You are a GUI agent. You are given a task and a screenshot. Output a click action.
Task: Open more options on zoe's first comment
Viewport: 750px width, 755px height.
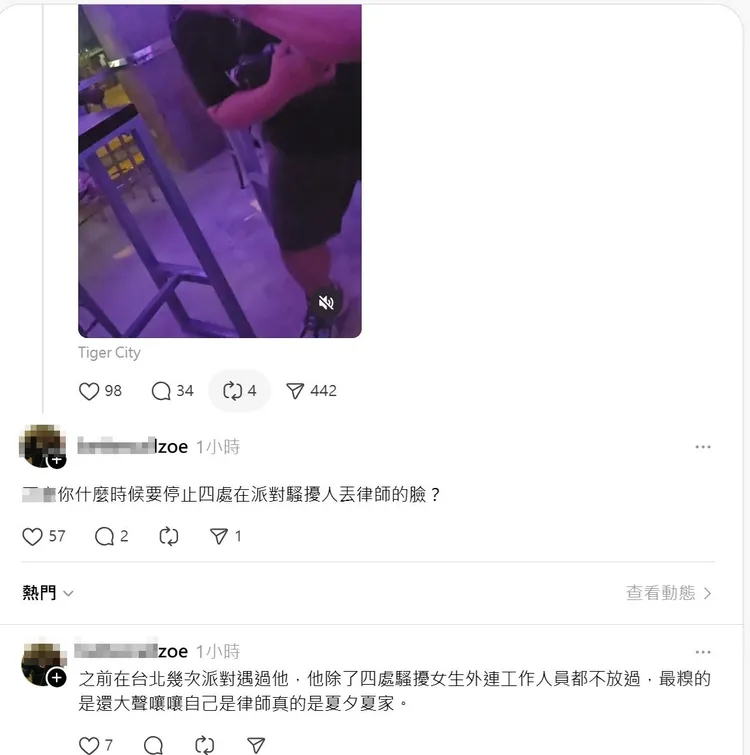pyautogui.click(x=703, y=446)
